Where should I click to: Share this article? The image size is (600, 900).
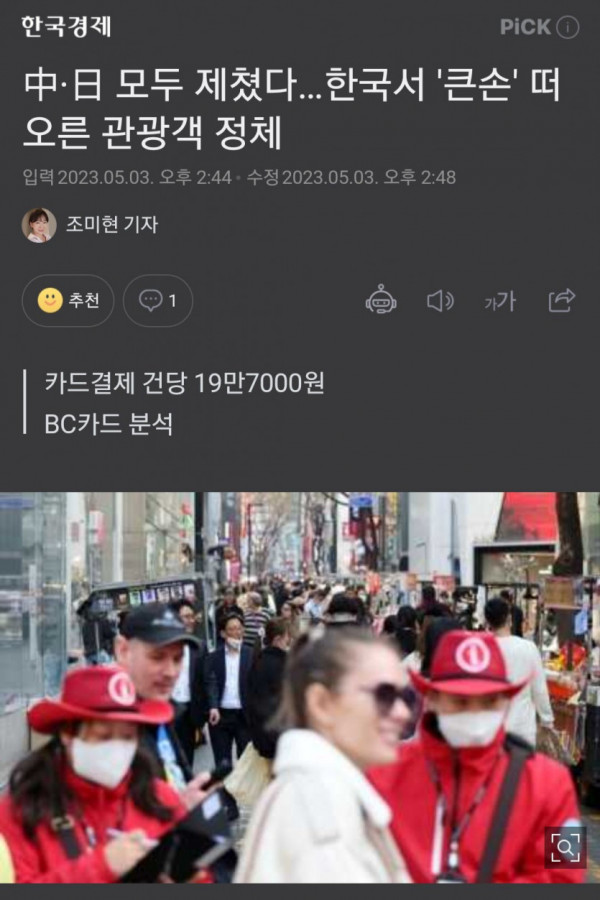coord(562,300)
